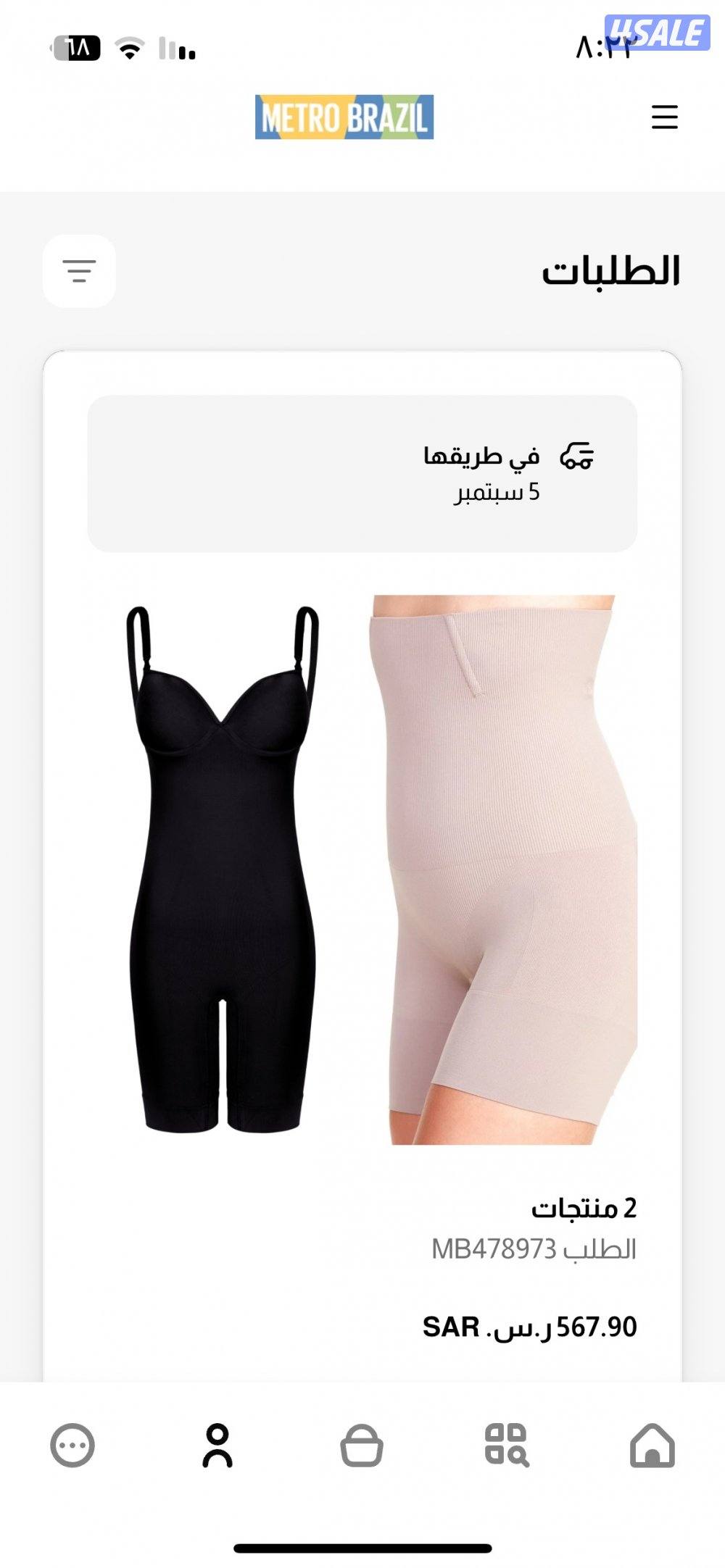This screenshot has width=725, height=1568.
Task: Select the الطلبات page title
Action: click(612, 270)
